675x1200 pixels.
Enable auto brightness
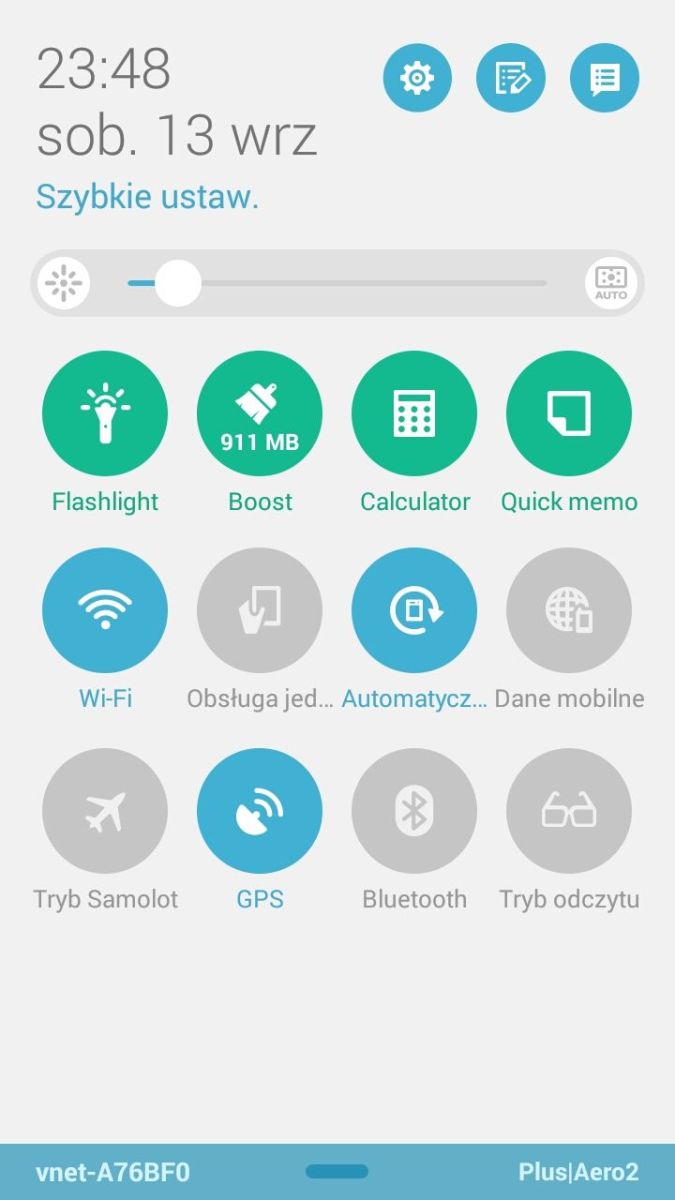tap(611, 283)
